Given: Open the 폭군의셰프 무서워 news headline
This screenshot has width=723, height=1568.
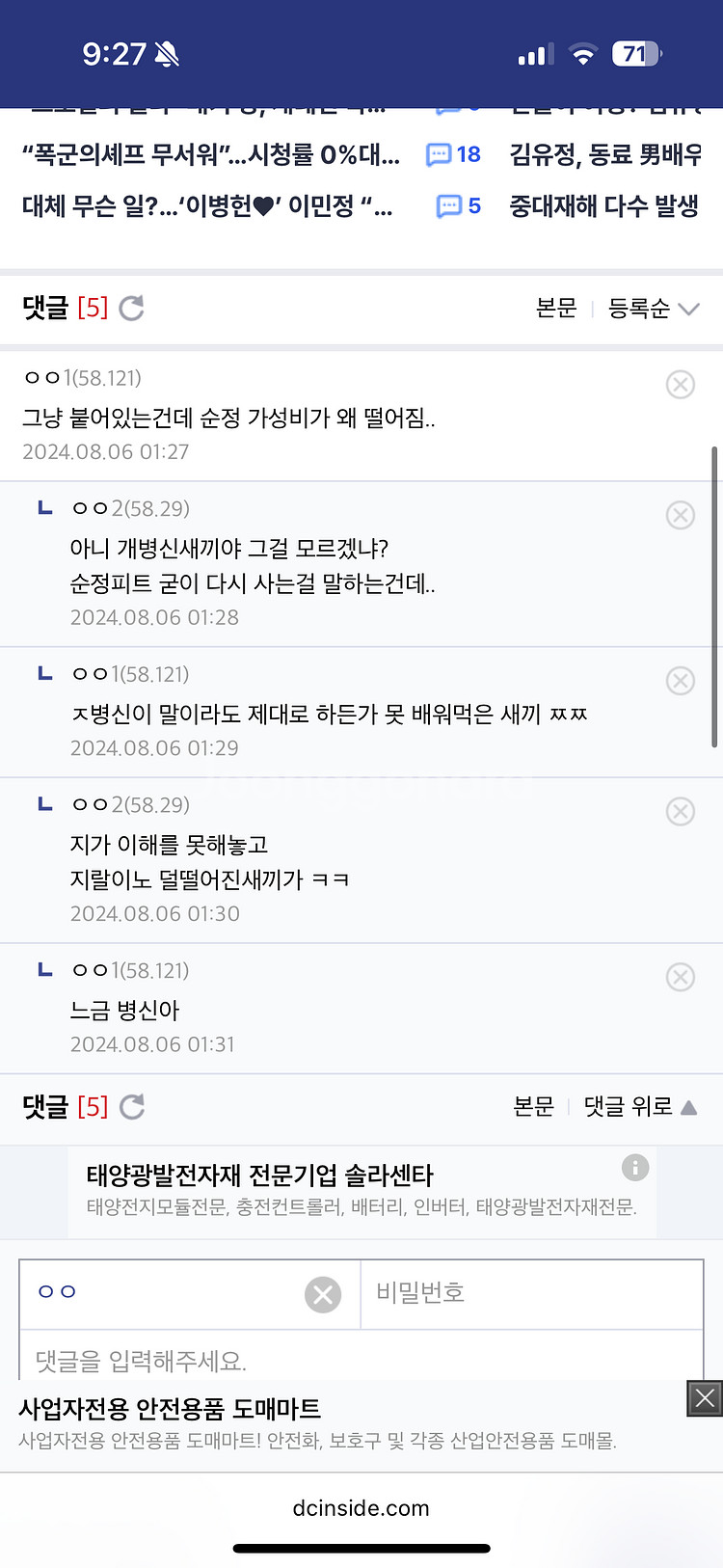Looking at the screenshot, I should 211,154.
